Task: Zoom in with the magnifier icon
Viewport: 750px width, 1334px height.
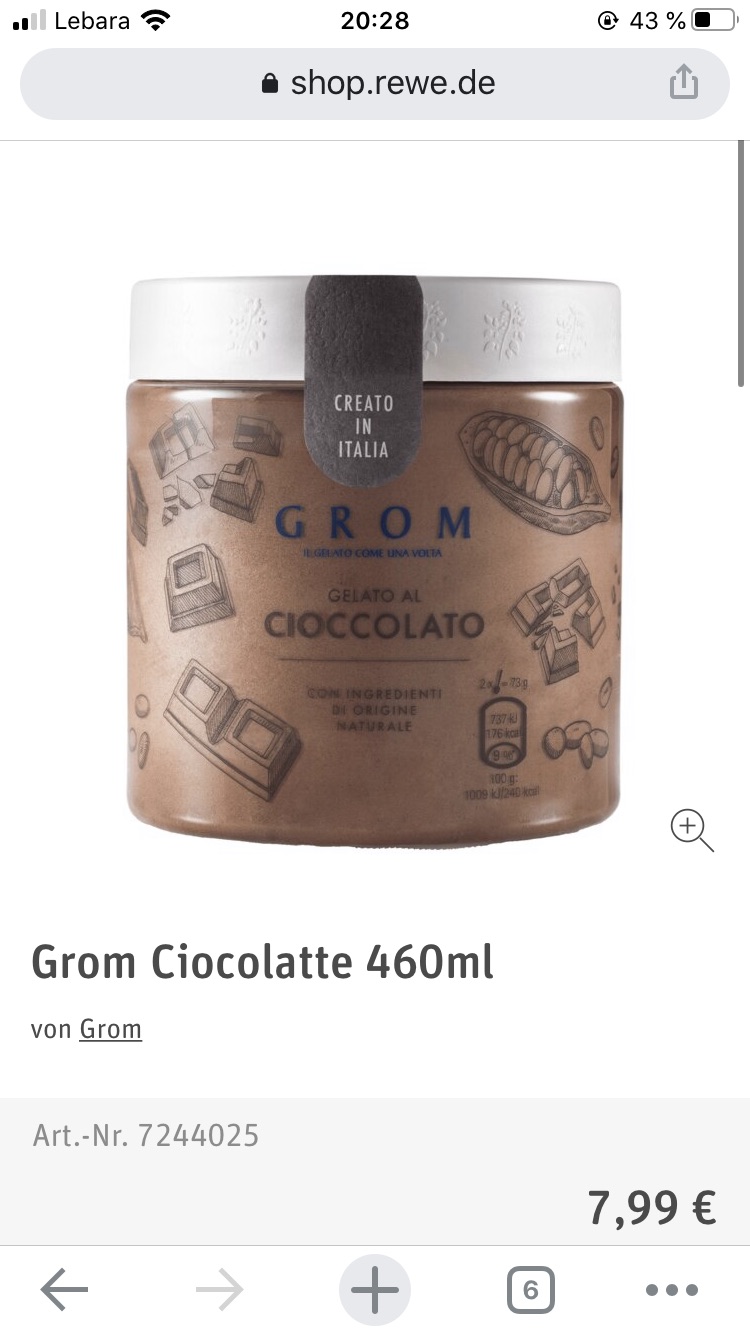Action: (x=691, y=831)
